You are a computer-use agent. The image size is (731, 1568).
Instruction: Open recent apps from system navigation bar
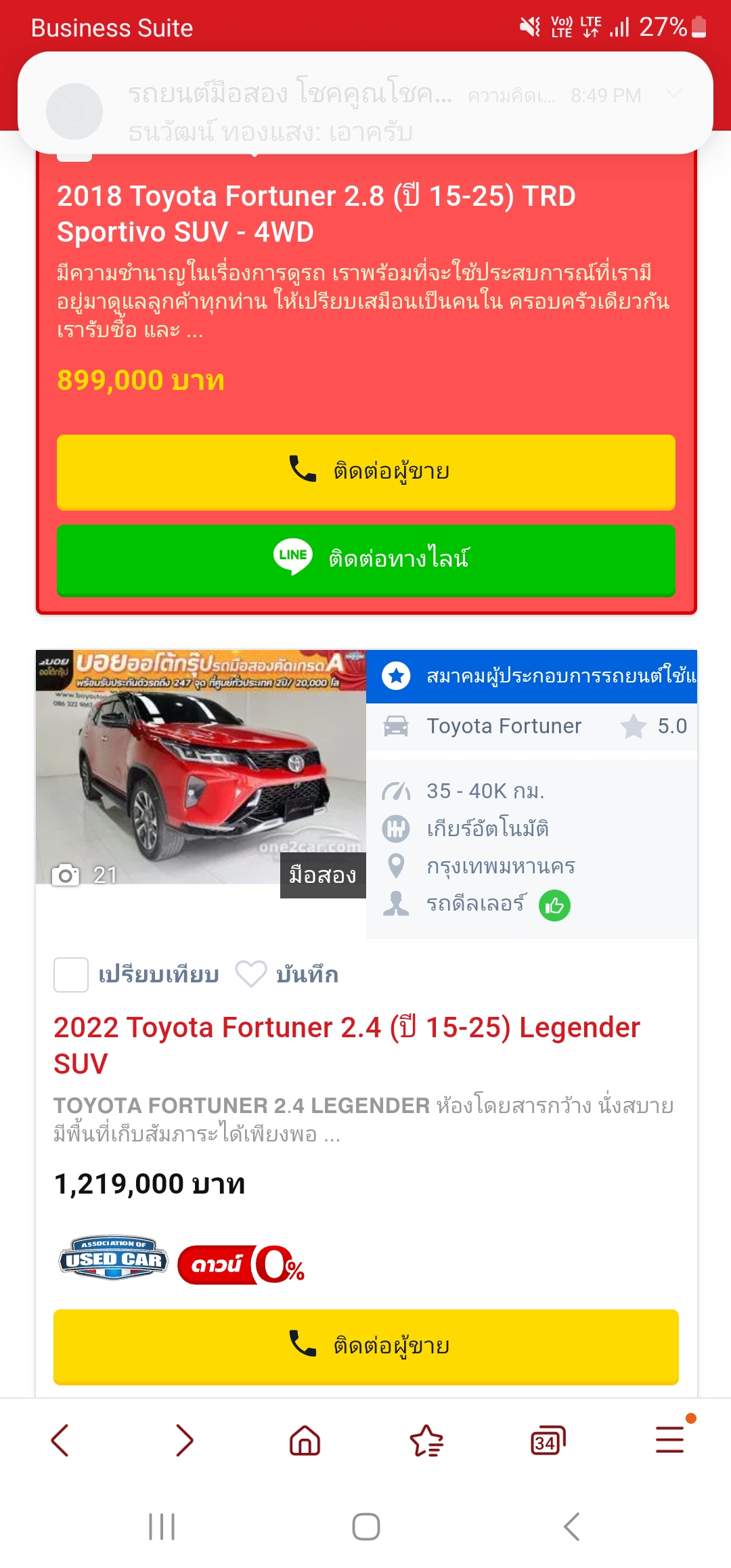pyautogui.click(x=162, y=1527)
